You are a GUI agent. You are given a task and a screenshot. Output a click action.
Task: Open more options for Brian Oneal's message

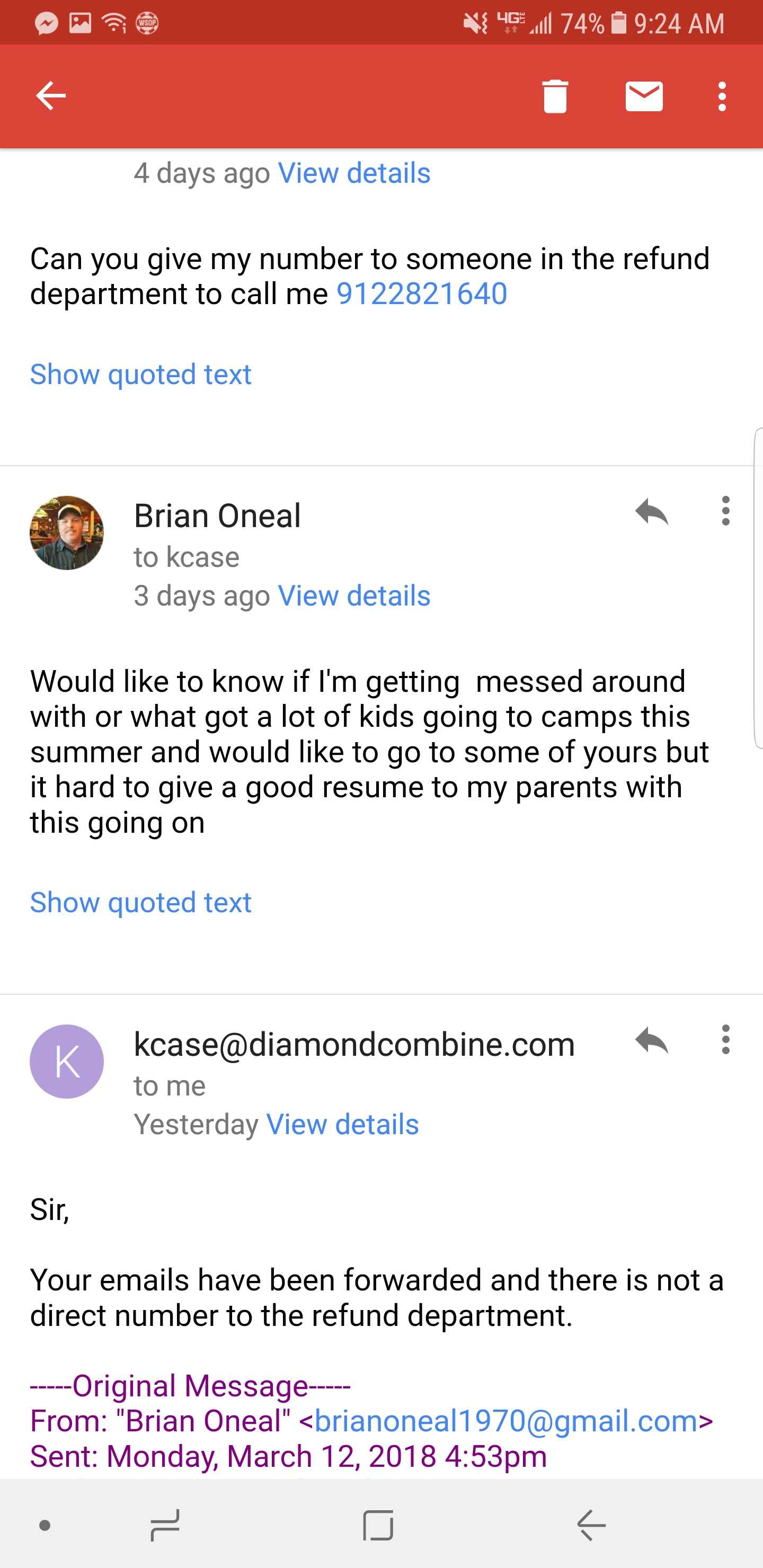pyautogui.click(x=725, y=511)
